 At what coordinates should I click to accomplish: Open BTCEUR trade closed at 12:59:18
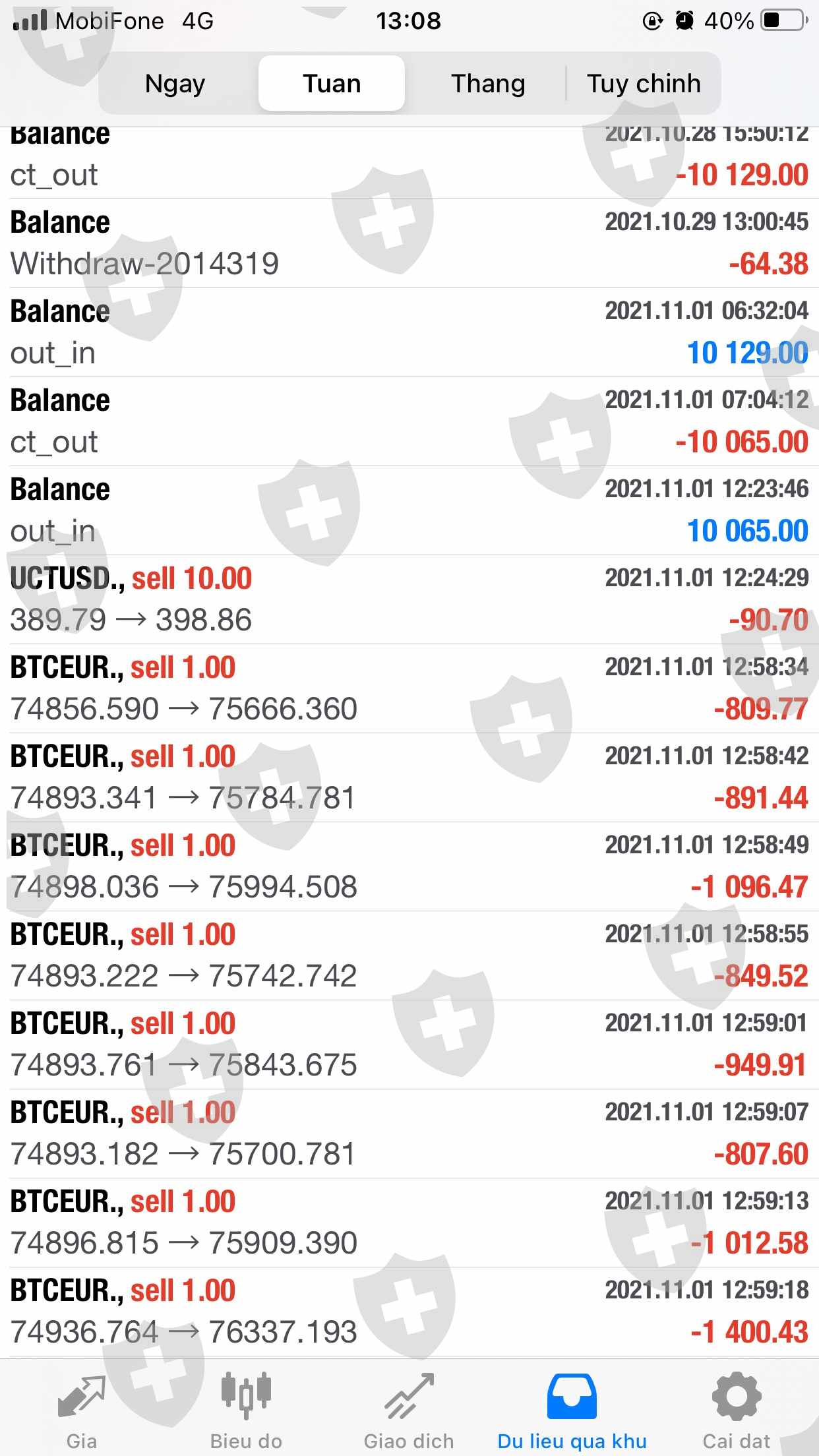(x=409, y=1312)
